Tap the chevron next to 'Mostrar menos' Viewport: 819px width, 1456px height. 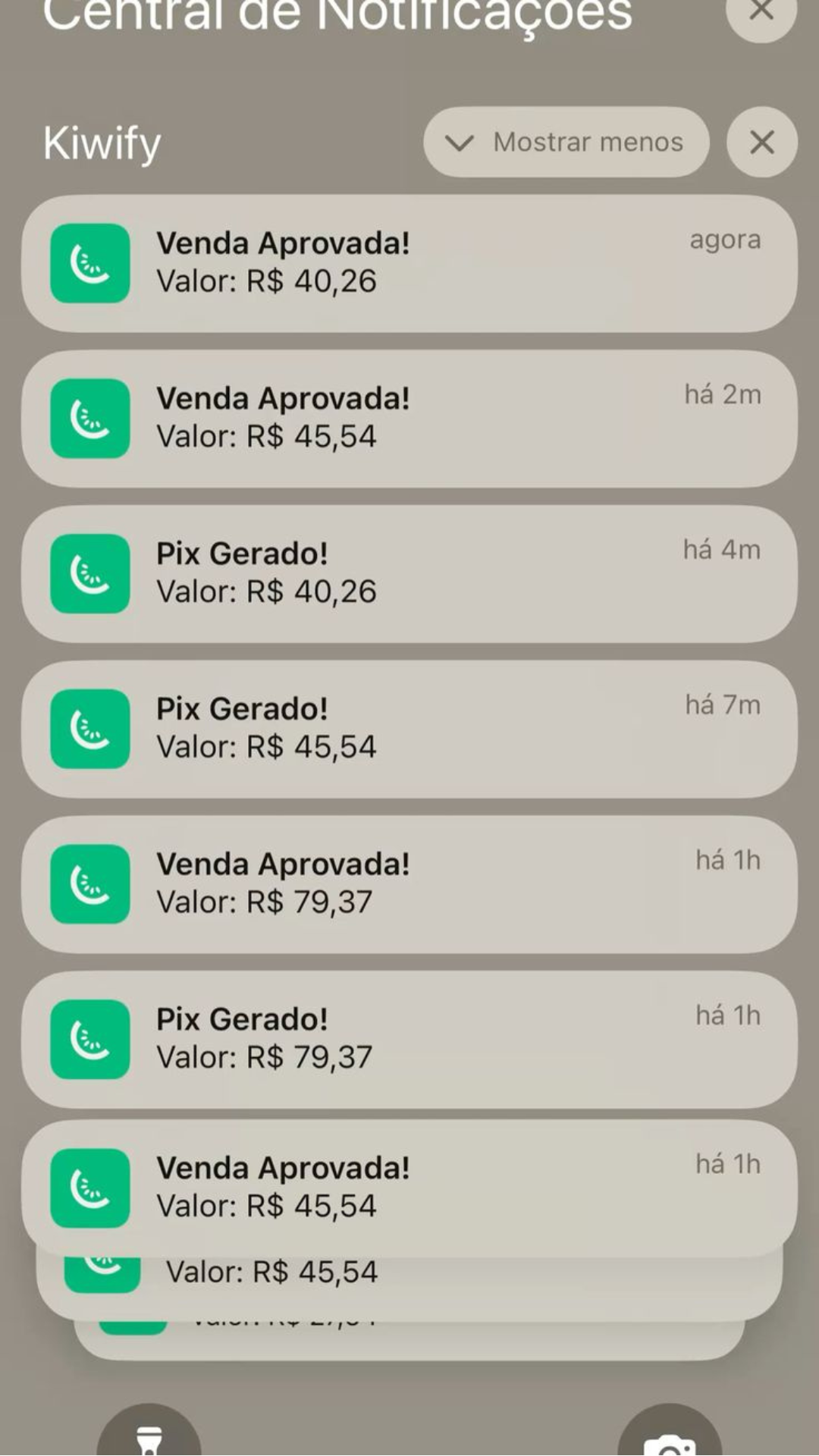[x=460, y=141]
